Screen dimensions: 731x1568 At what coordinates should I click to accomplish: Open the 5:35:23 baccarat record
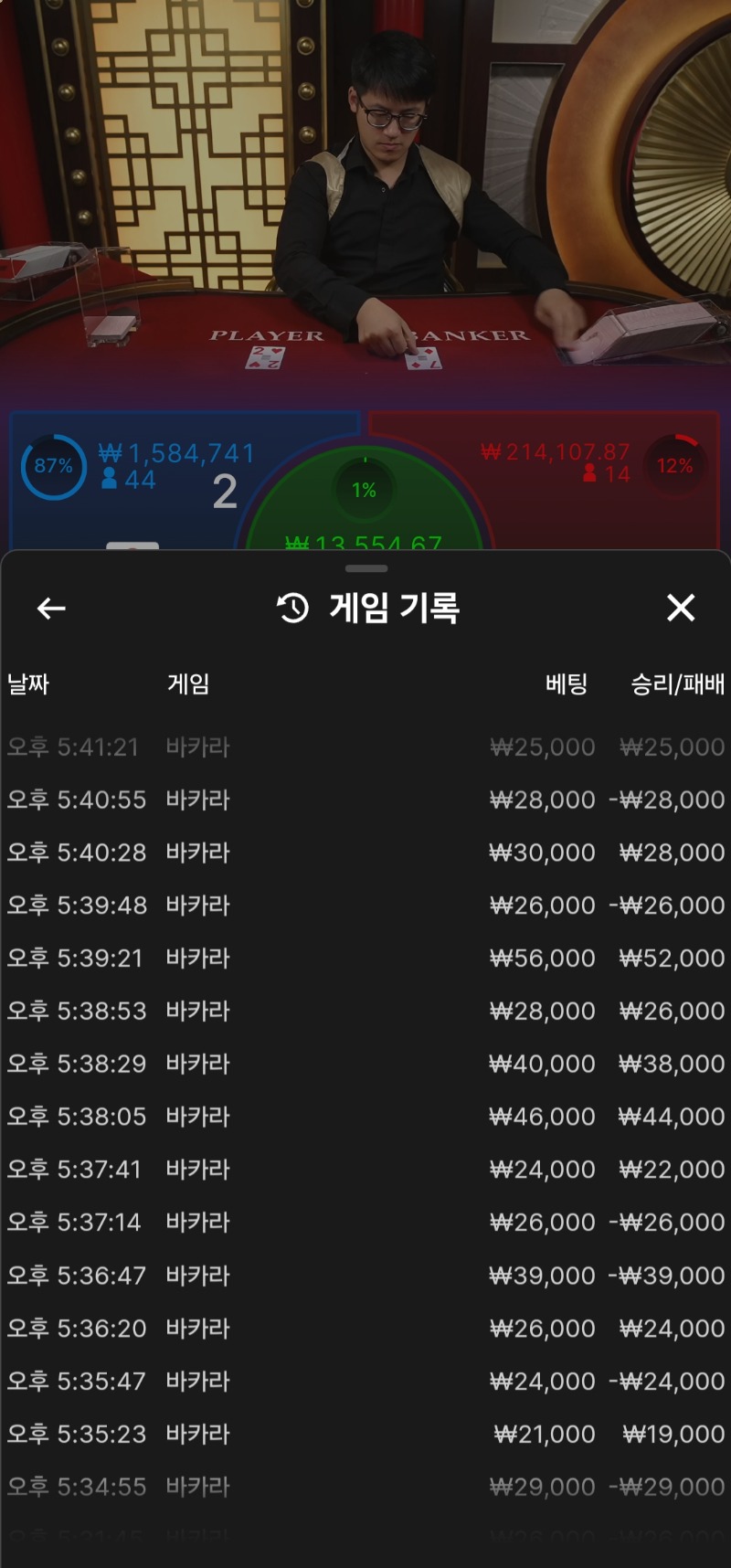coord(365,1435)
